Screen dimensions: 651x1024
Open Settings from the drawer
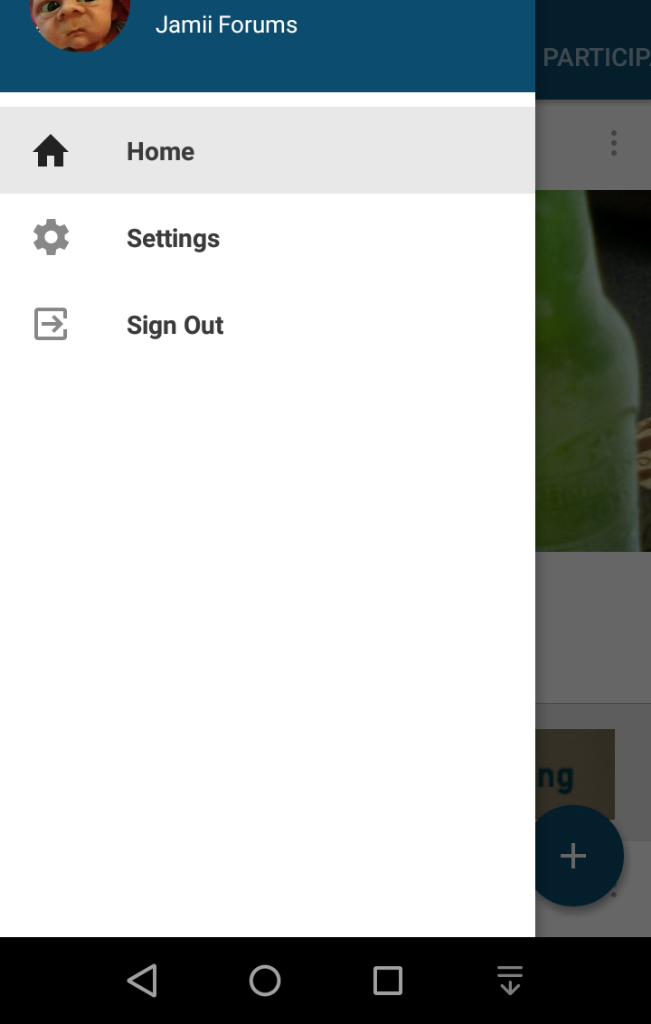pyautogui.click(x=172, y=239)
